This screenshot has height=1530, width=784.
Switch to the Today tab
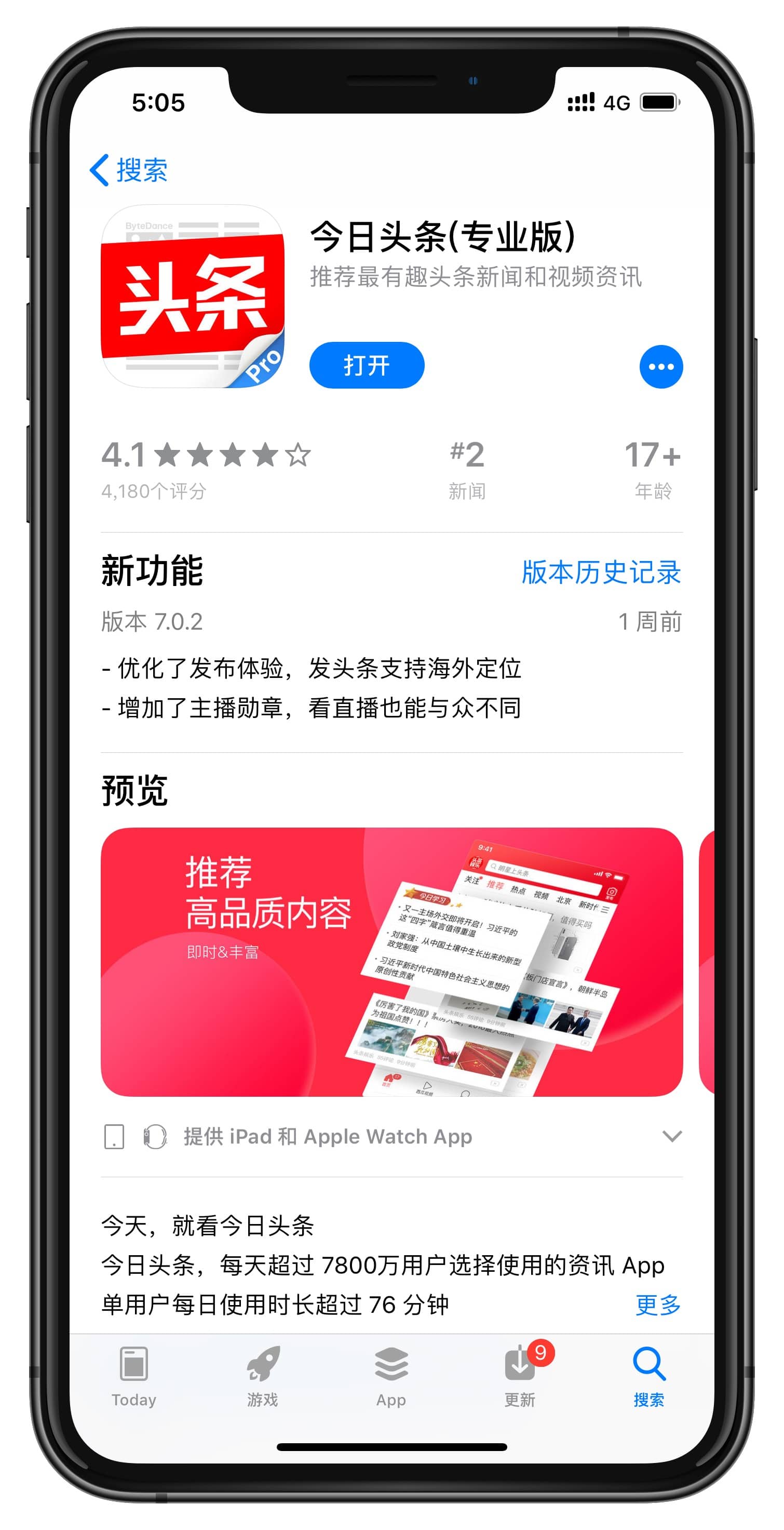134,1376
